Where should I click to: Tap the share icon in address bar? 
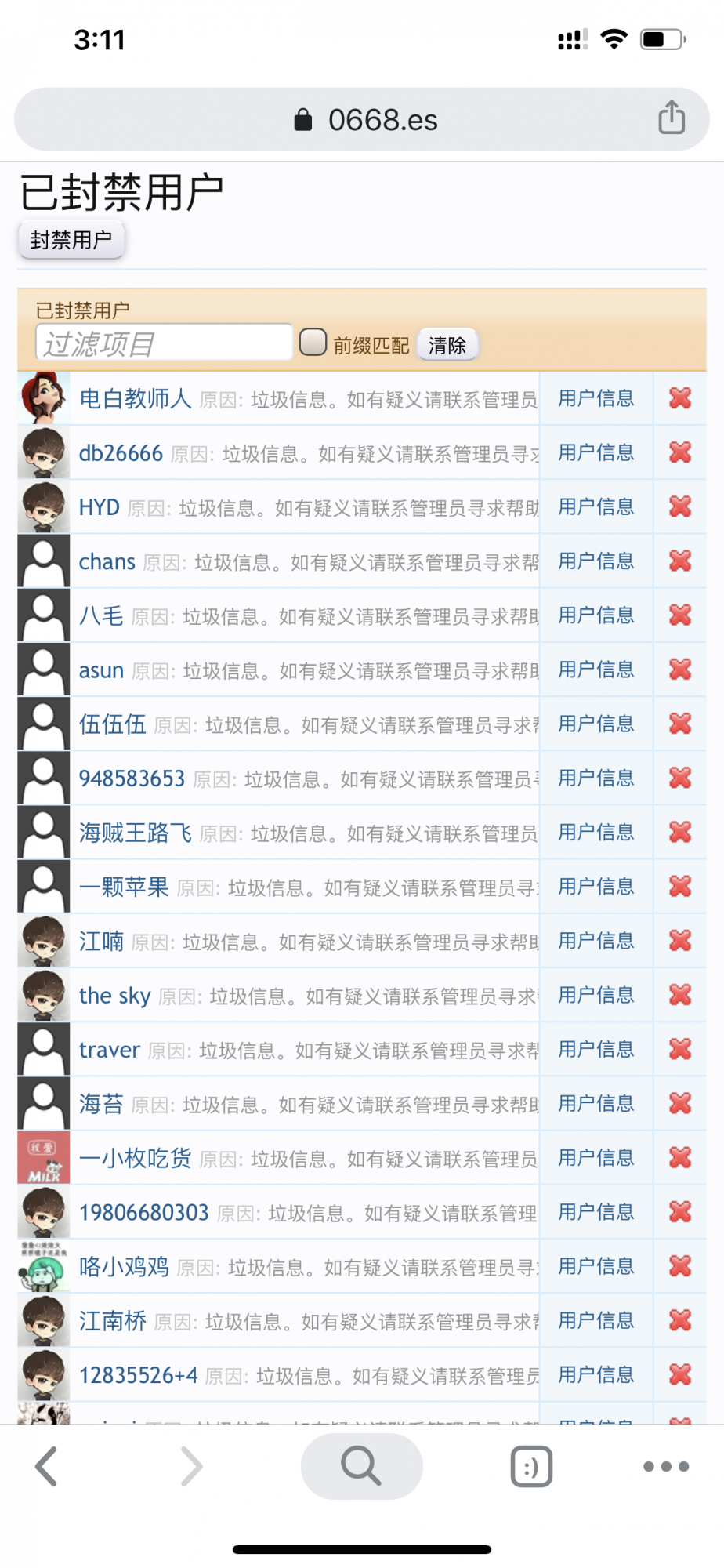(672, 118)
